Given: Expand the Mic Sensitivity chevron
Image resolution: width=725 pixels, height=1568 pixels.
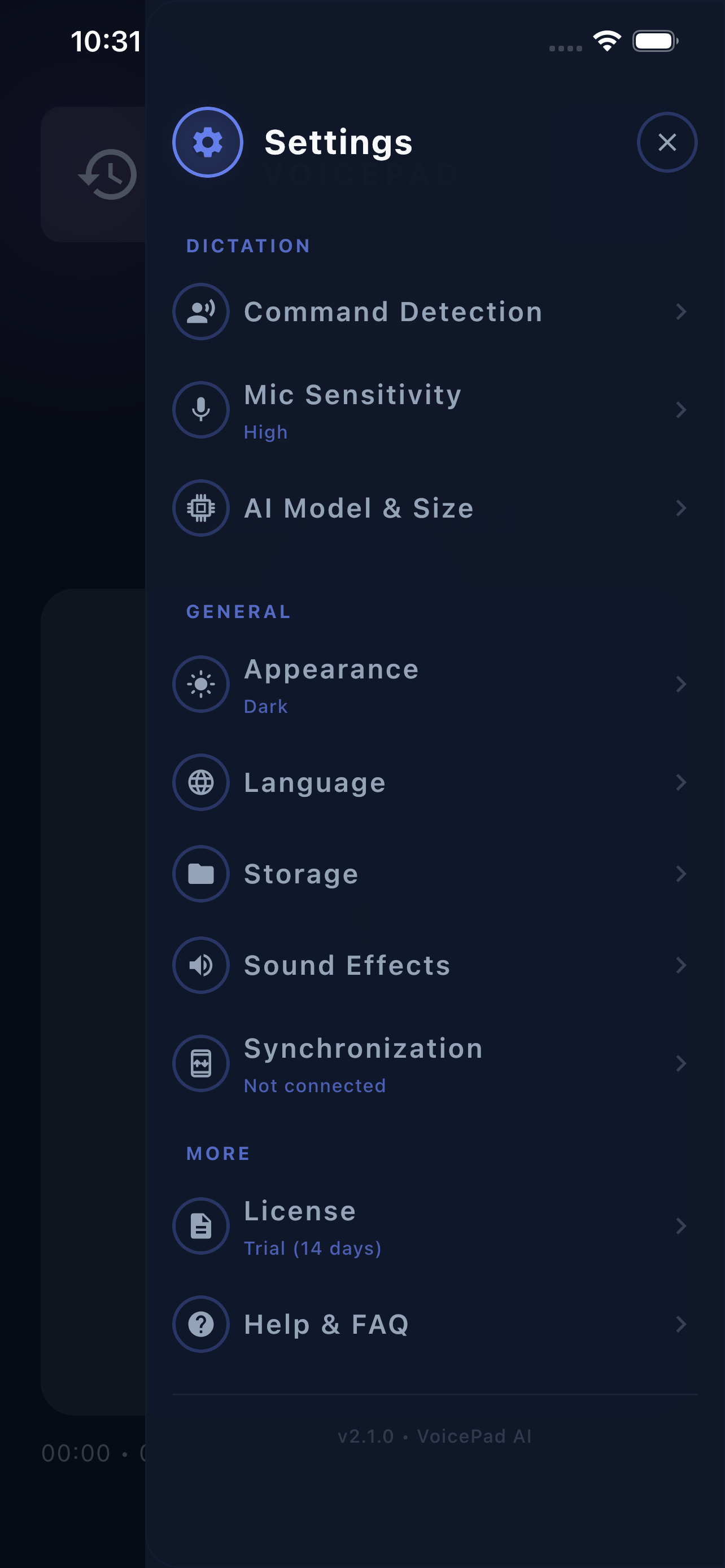Looking at the screenshot, I should [x=681, y=410].
